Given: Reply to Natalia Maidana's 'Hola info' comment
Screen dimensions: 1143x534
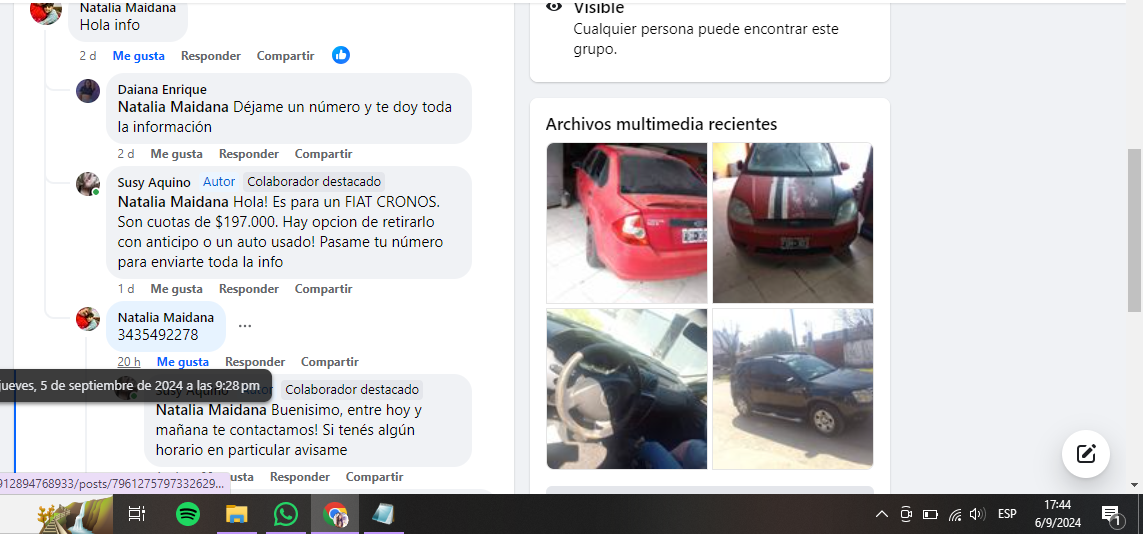Looking at the screenshot, I should point(210,56).
